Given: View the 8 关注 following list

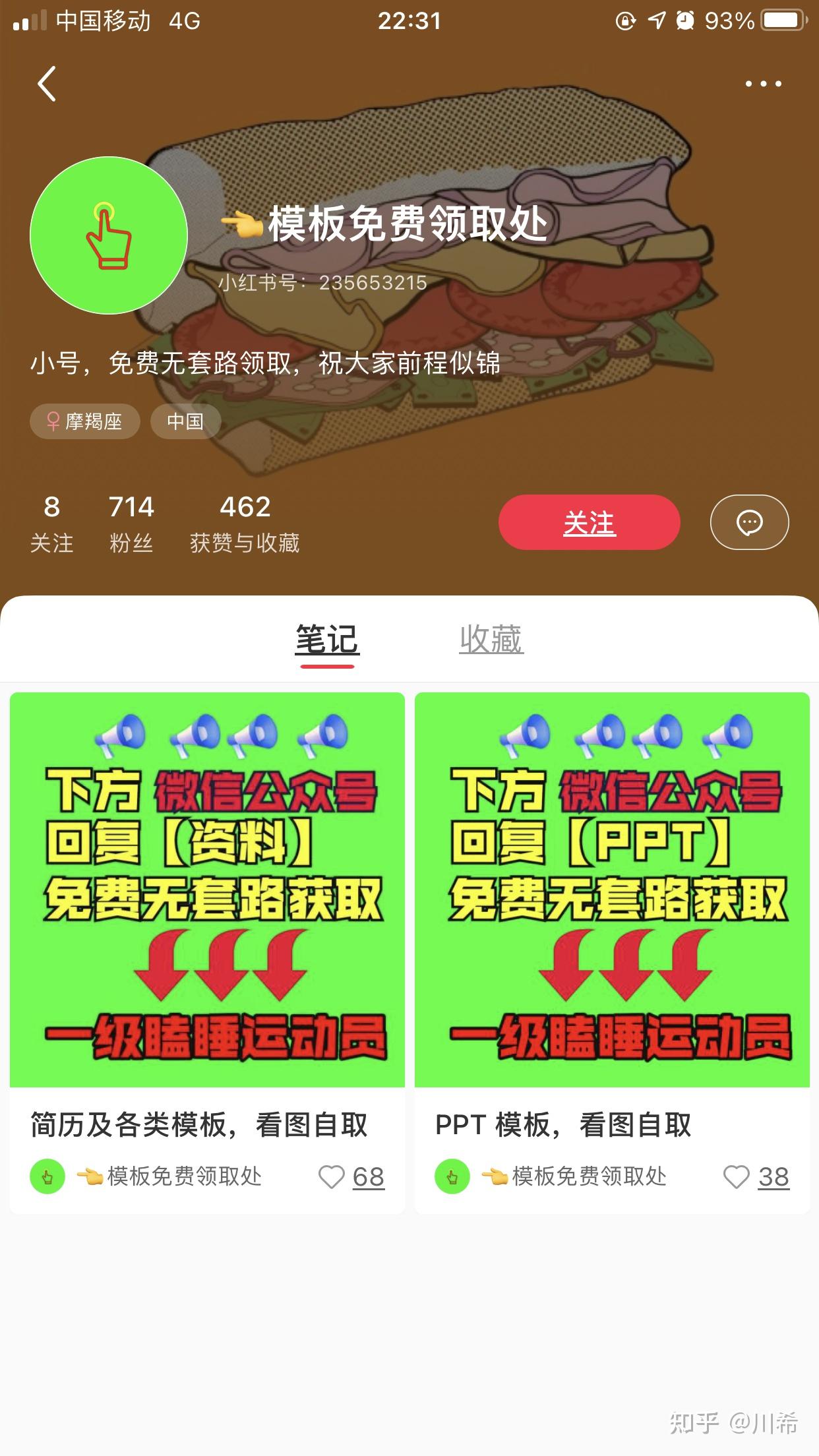Looking at the screenshot, I should pyautogui.click(x=51, y=524).
